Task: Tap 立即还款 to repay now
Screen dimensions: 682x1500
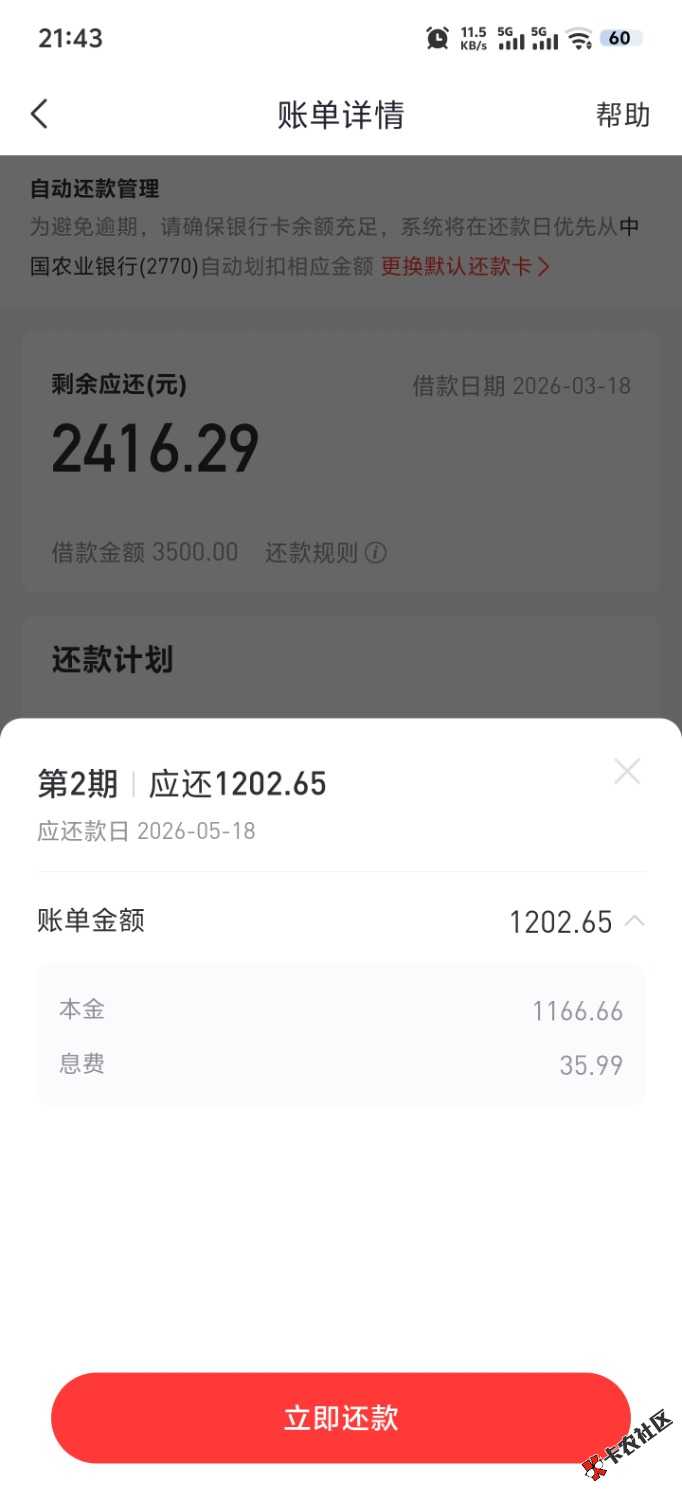Action: click(341, 1417)
